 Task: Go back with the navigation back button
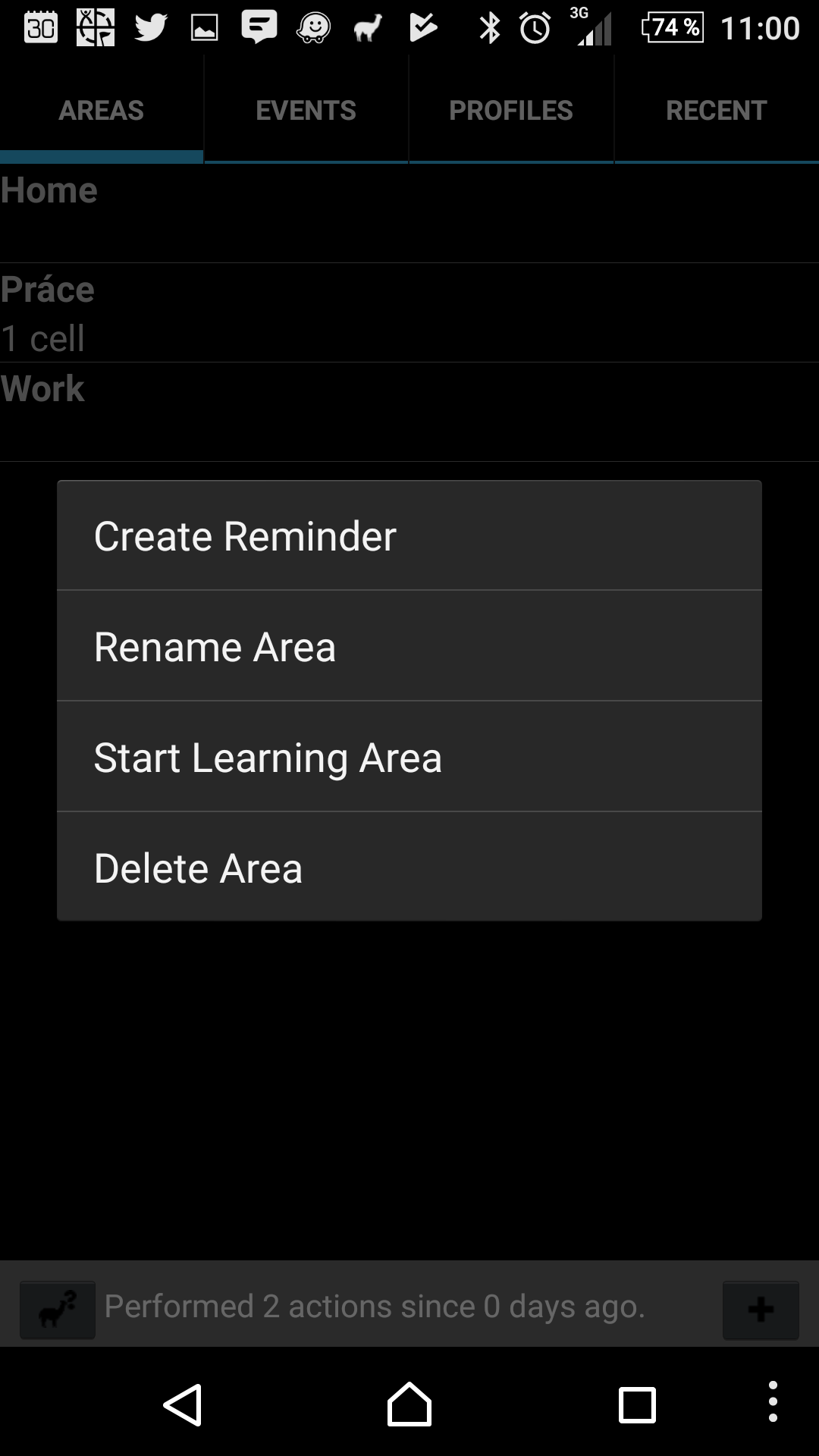[183, 1404]
